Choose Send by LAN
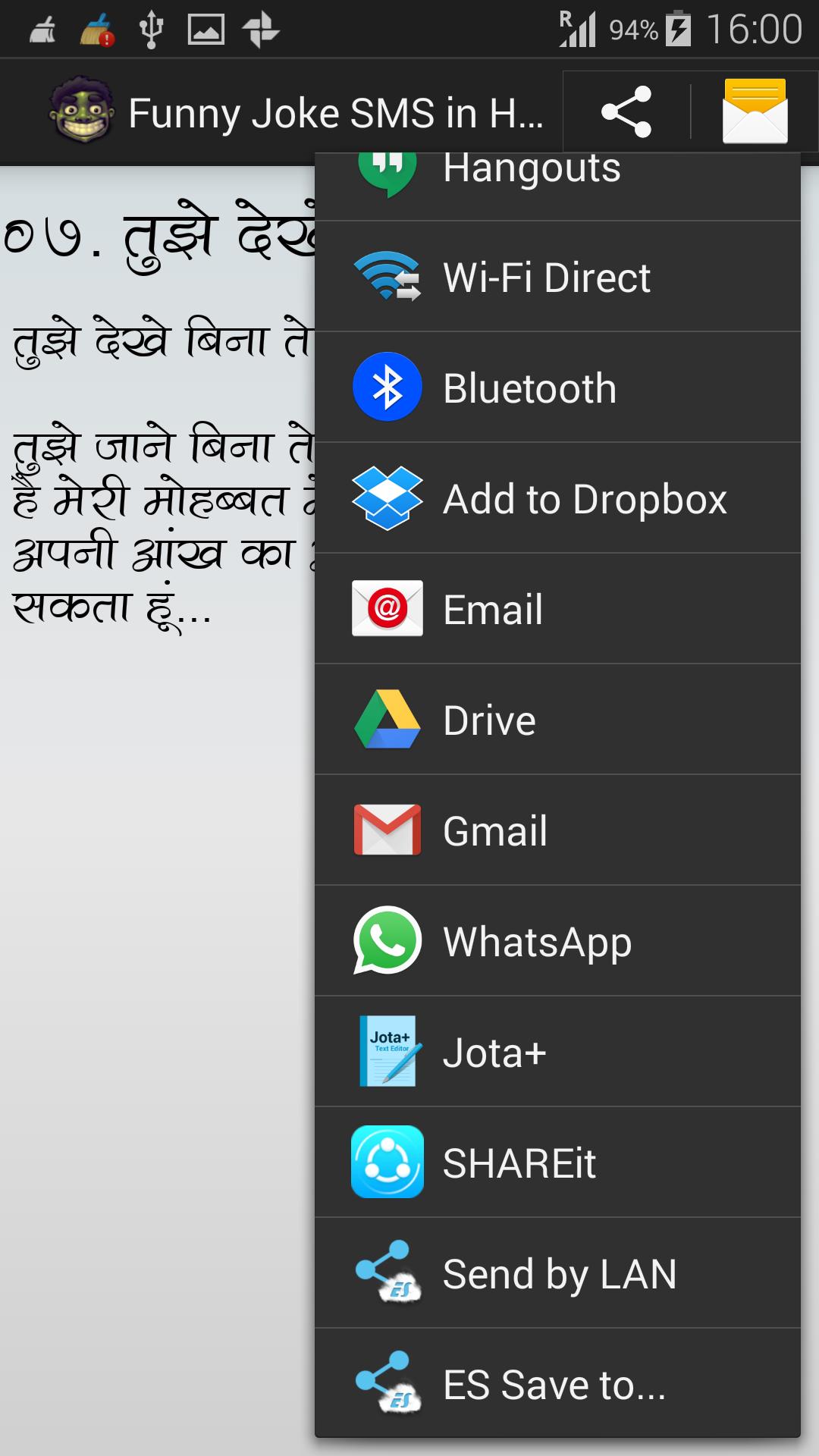 tap(560, 1274)
